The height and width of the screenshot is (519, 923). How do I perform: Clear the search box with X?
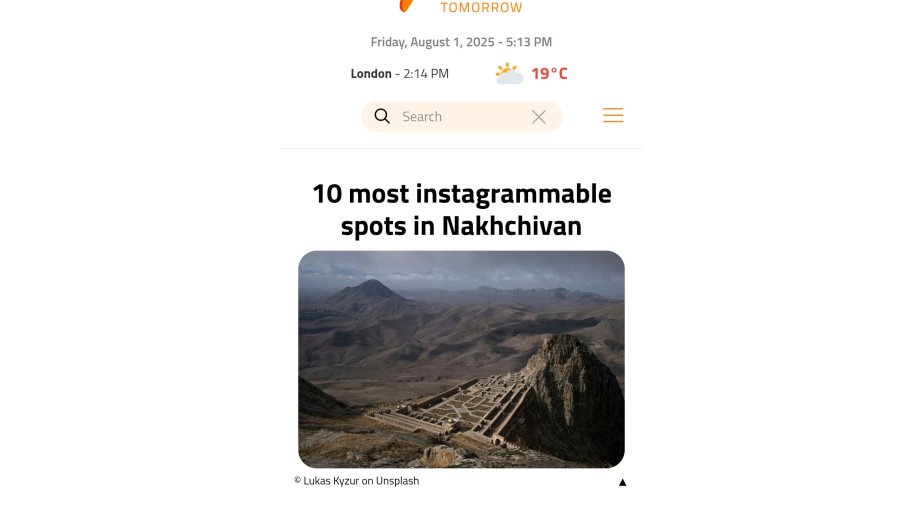[x=539, y=117]
